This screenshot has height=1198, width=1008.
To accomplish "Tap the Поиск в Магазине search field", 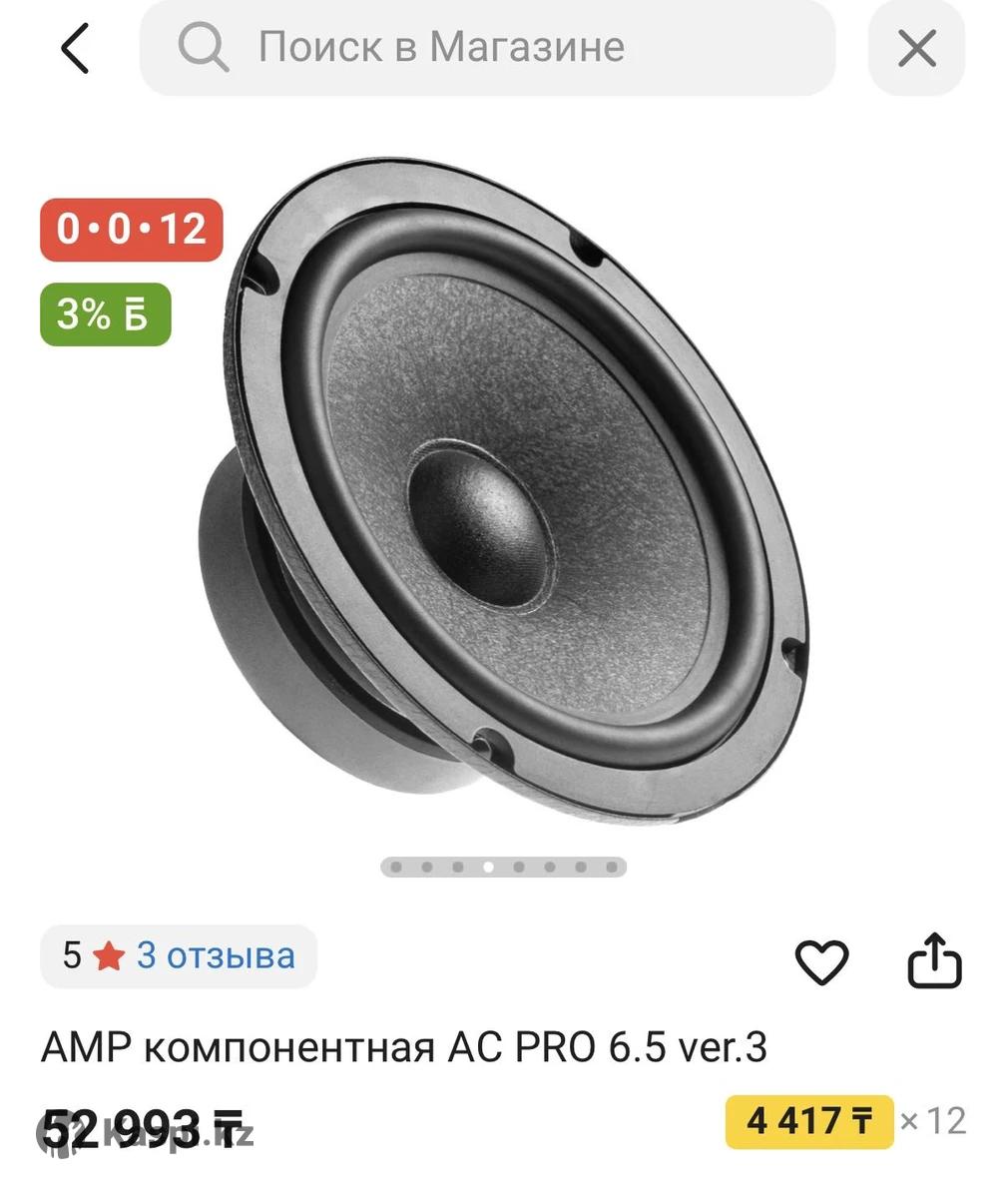I will pyautogui.click(x=487, y=47).
